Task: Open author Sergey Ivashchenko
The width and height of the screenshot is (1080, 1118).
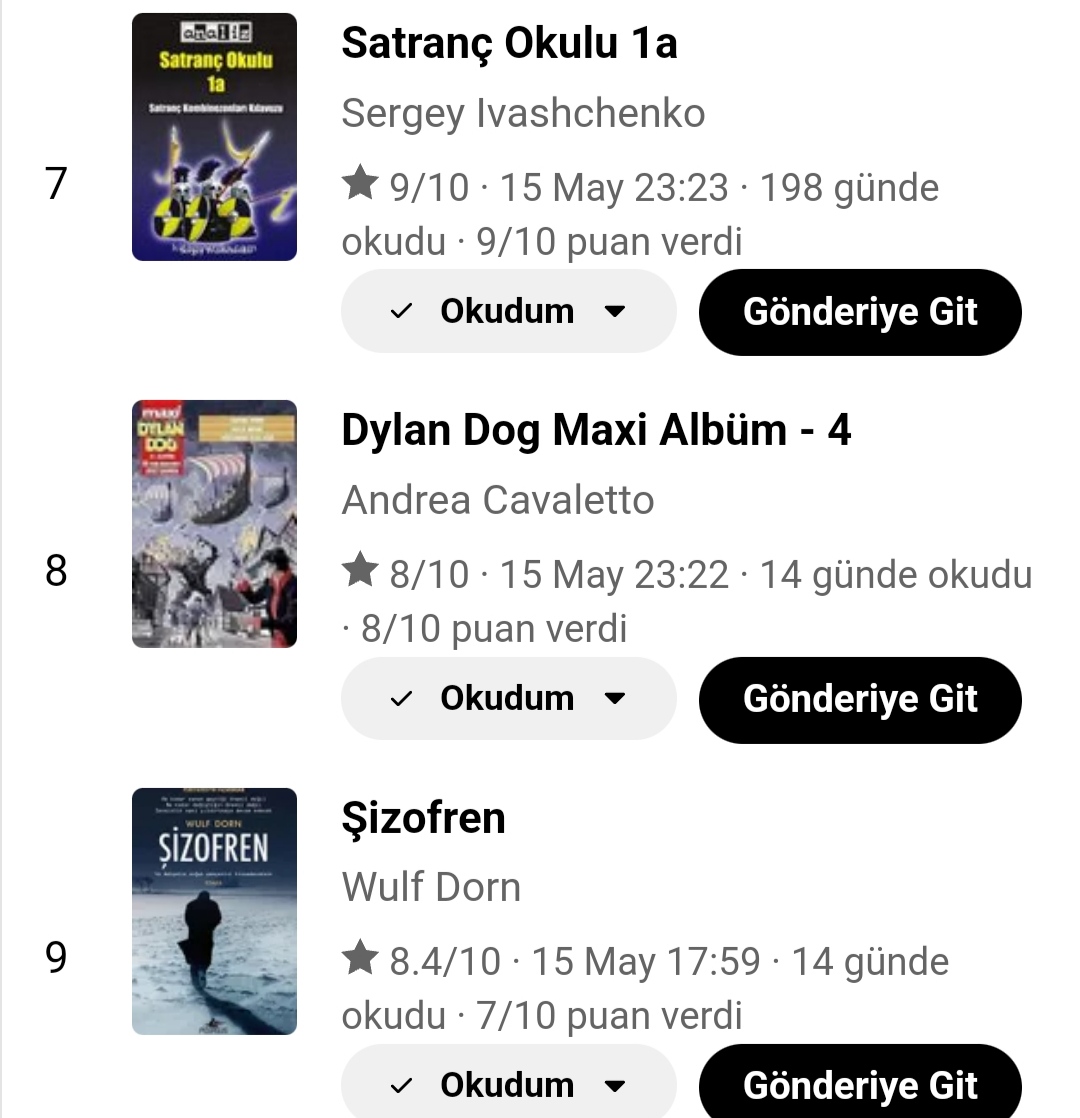Action: click(x=523, y=113)
